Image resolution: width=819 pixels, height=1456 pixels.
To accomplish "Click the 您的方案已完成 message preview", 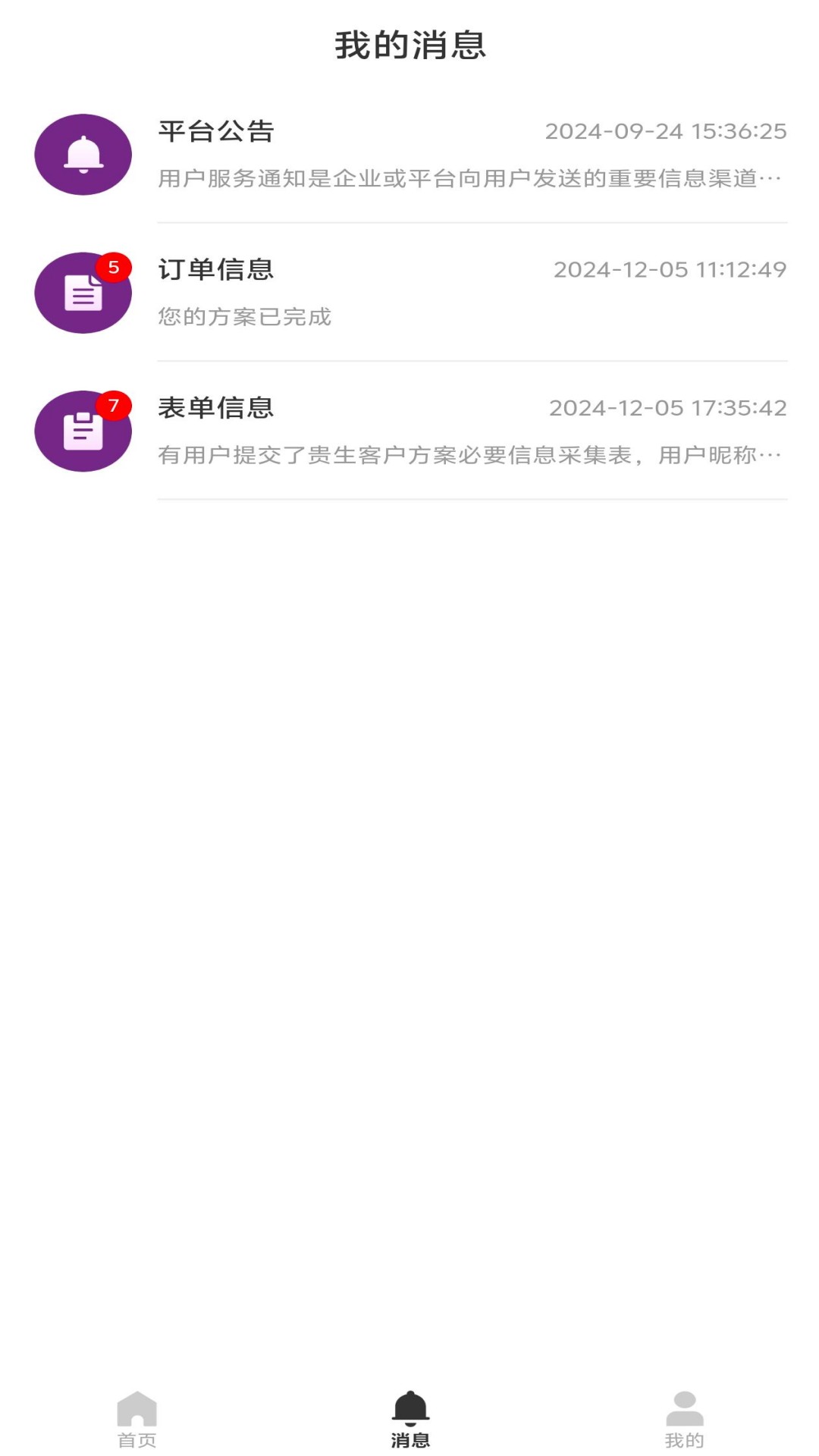I will [x=244, y=318].
